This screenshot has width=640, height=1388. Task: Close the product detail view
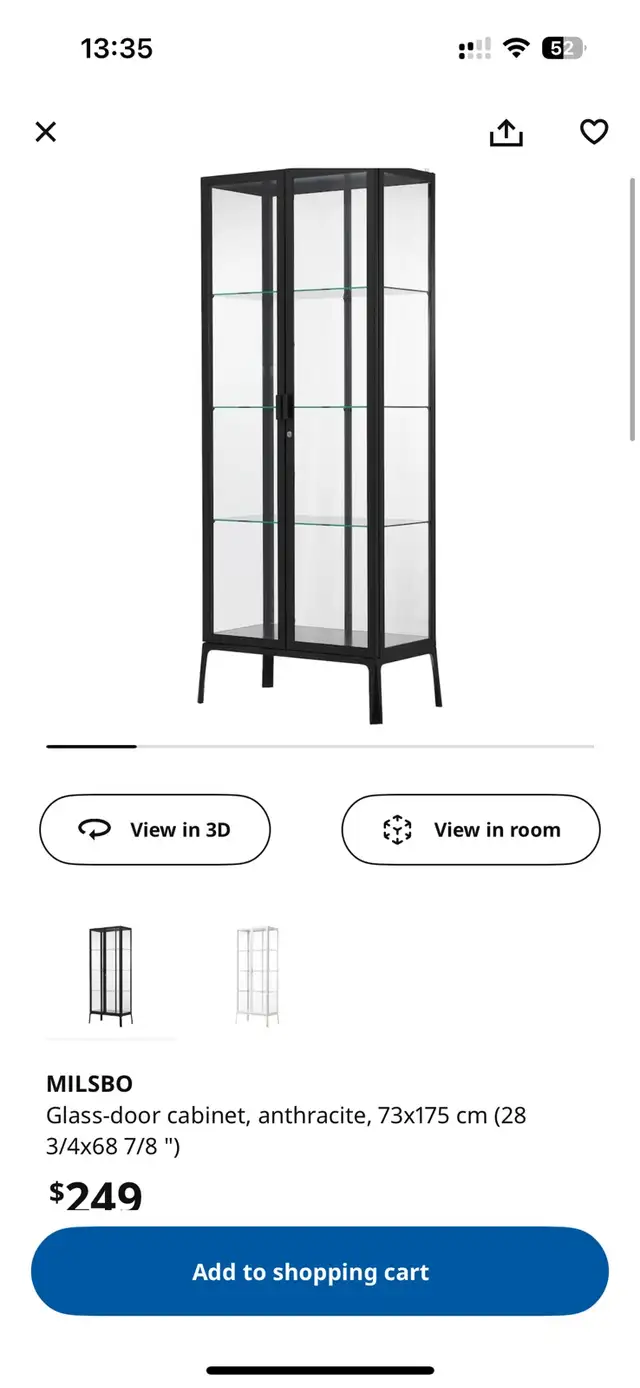(x=46, y=132)
